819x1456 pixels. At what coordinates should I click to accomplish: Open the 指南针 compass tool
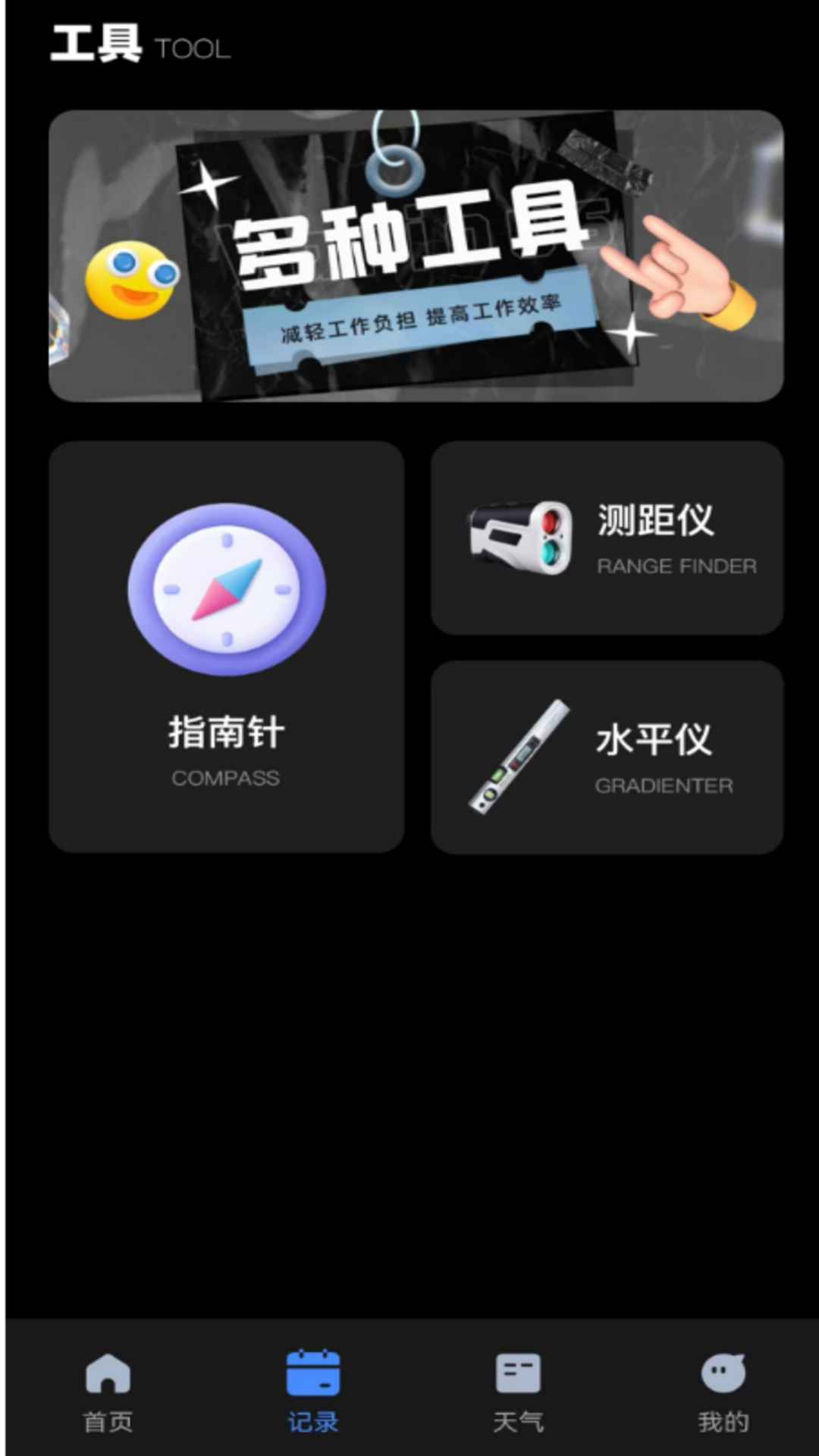pos(226,646)
